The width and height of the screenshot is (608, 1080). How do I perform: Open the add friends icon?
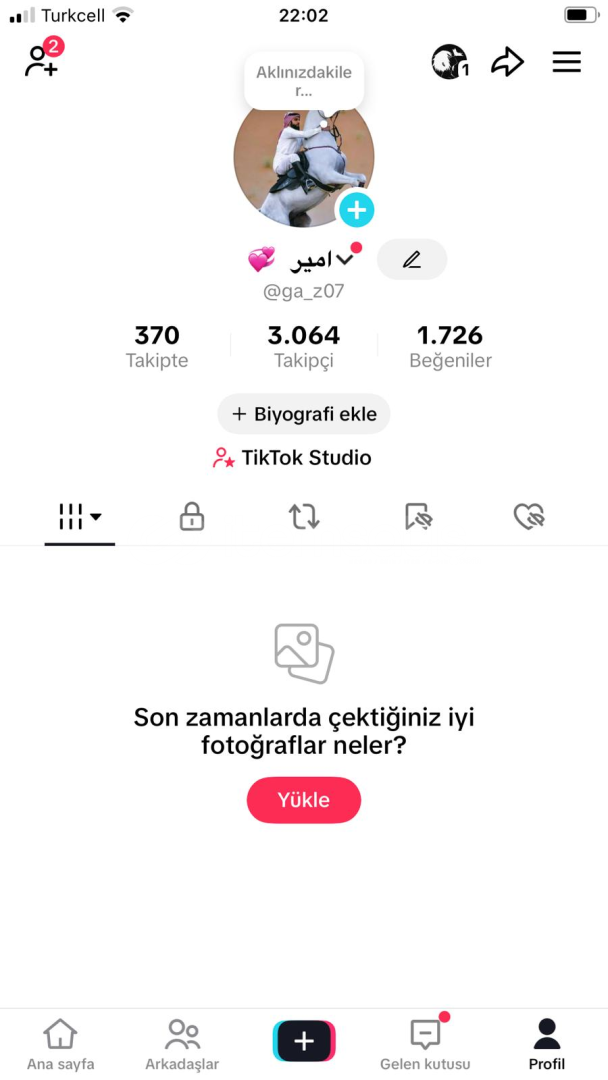[42, 62]
